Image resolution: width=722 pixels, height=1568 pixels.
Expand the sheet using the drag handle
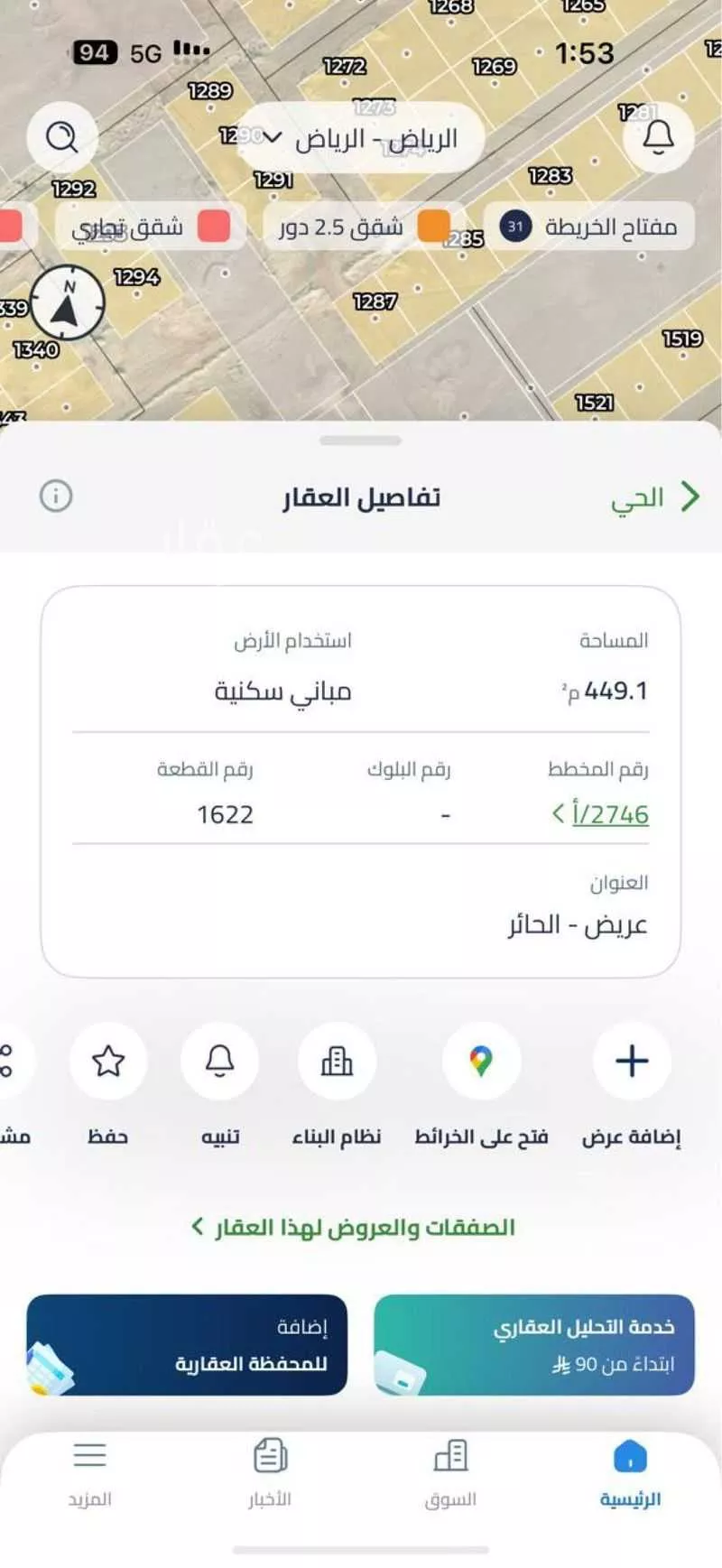coord(360,440)
